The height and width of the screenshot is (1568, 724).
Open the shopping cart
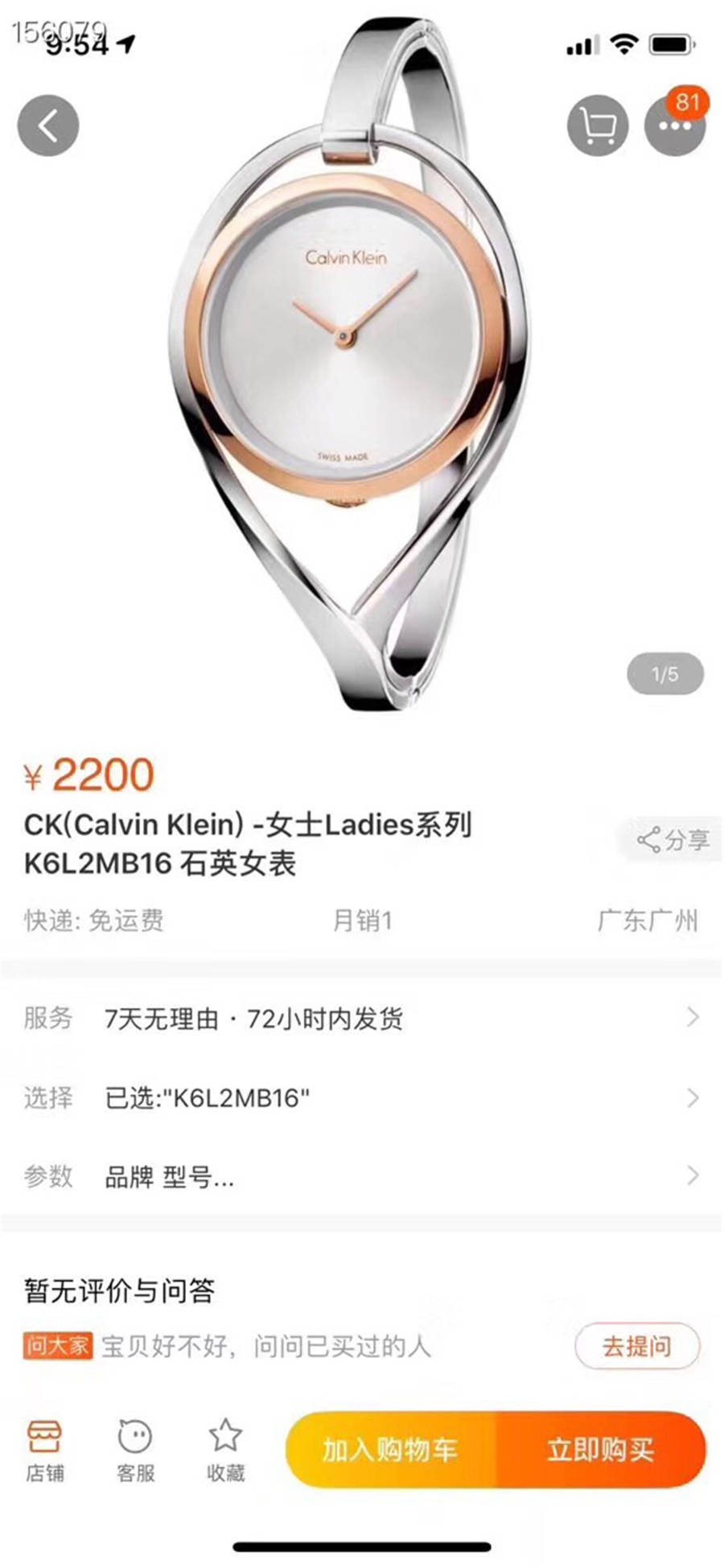(x=597, y=126)
